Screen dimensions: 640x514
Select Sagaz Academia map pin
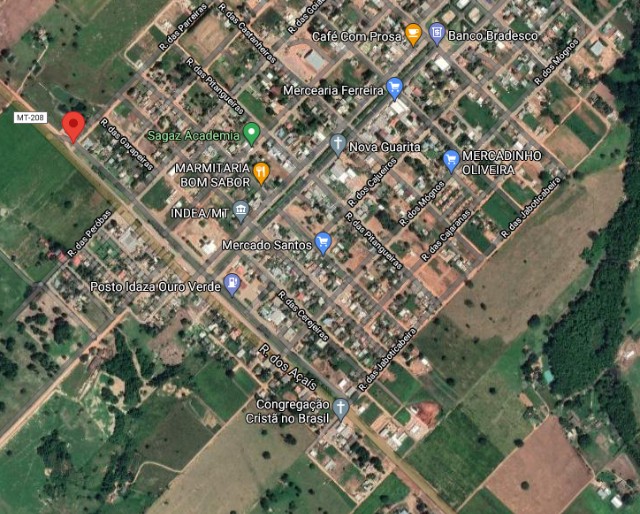(x=252, y=134)
